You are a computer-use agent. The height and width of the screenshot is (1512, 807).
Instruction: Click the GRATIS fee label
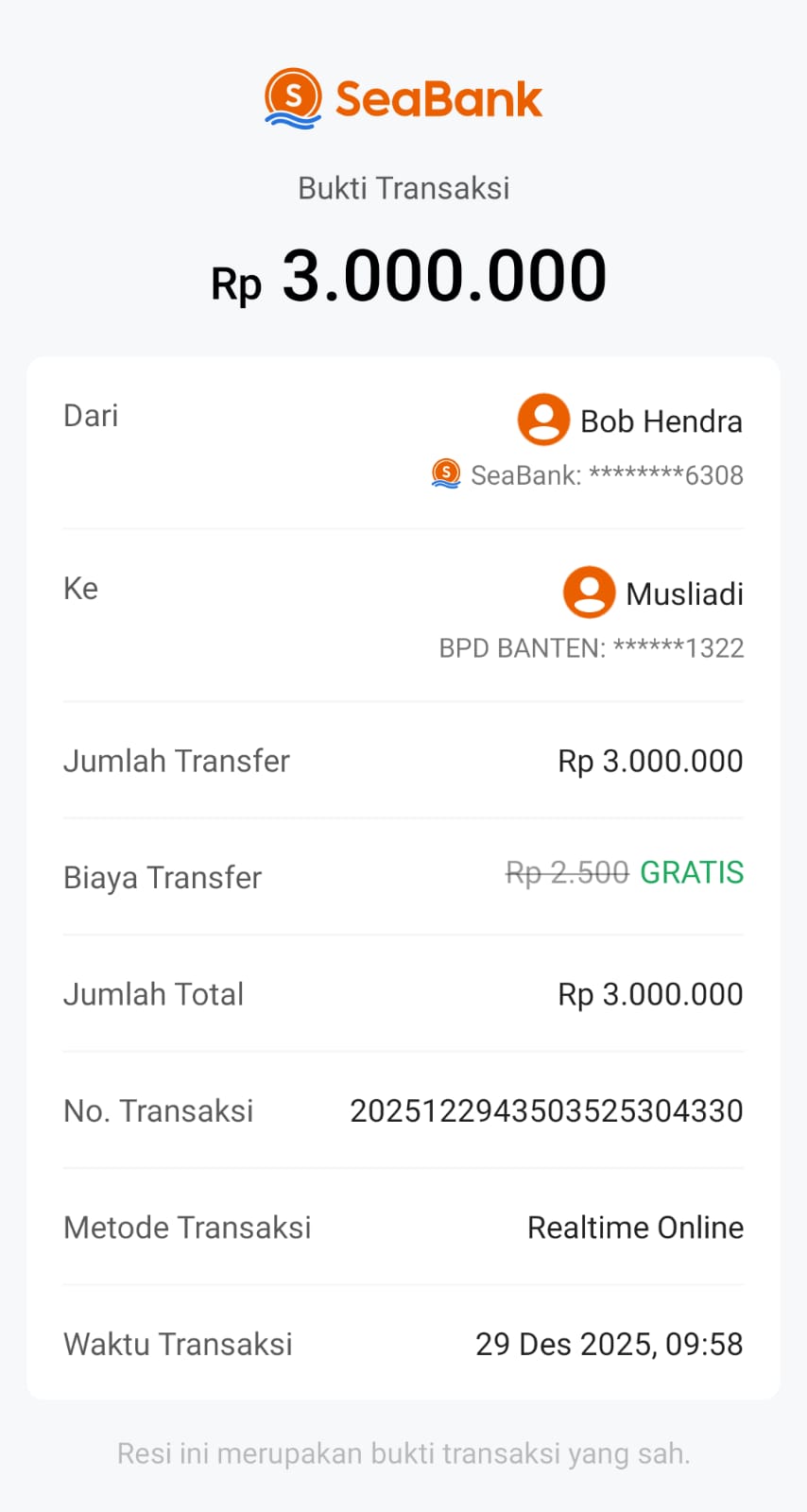(x=692, y=873)
